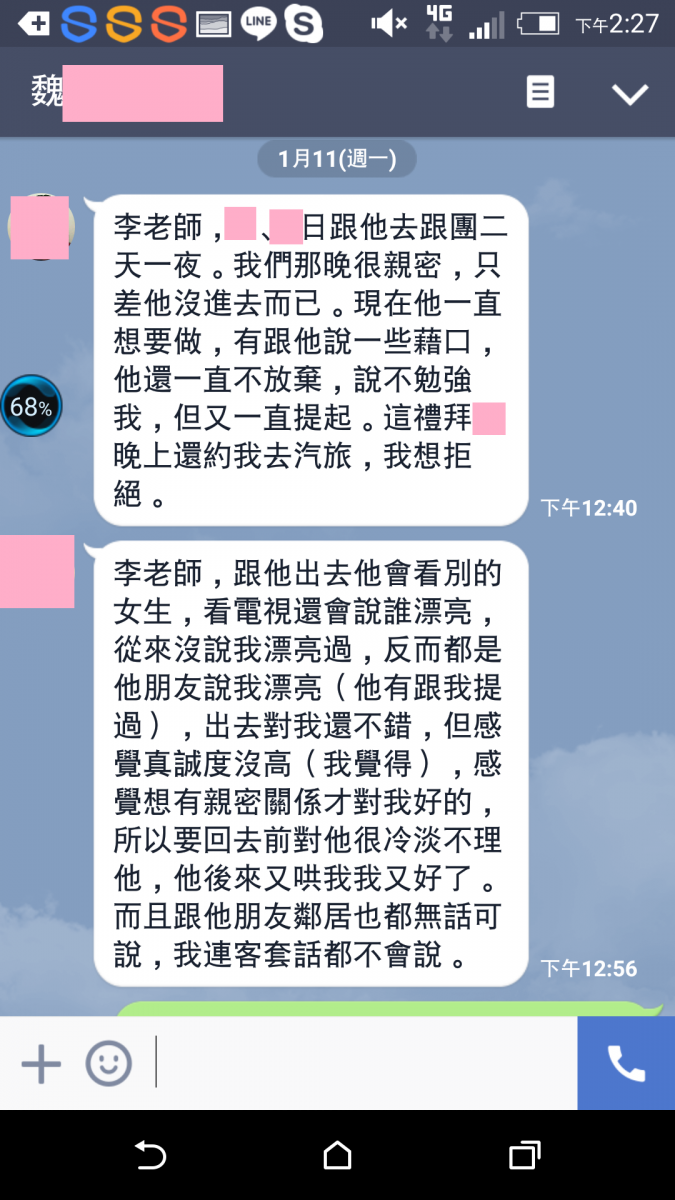Expand the chat options dropdown arrow
The width and height of the screenshot is (675, 1200).
point(630,94)
